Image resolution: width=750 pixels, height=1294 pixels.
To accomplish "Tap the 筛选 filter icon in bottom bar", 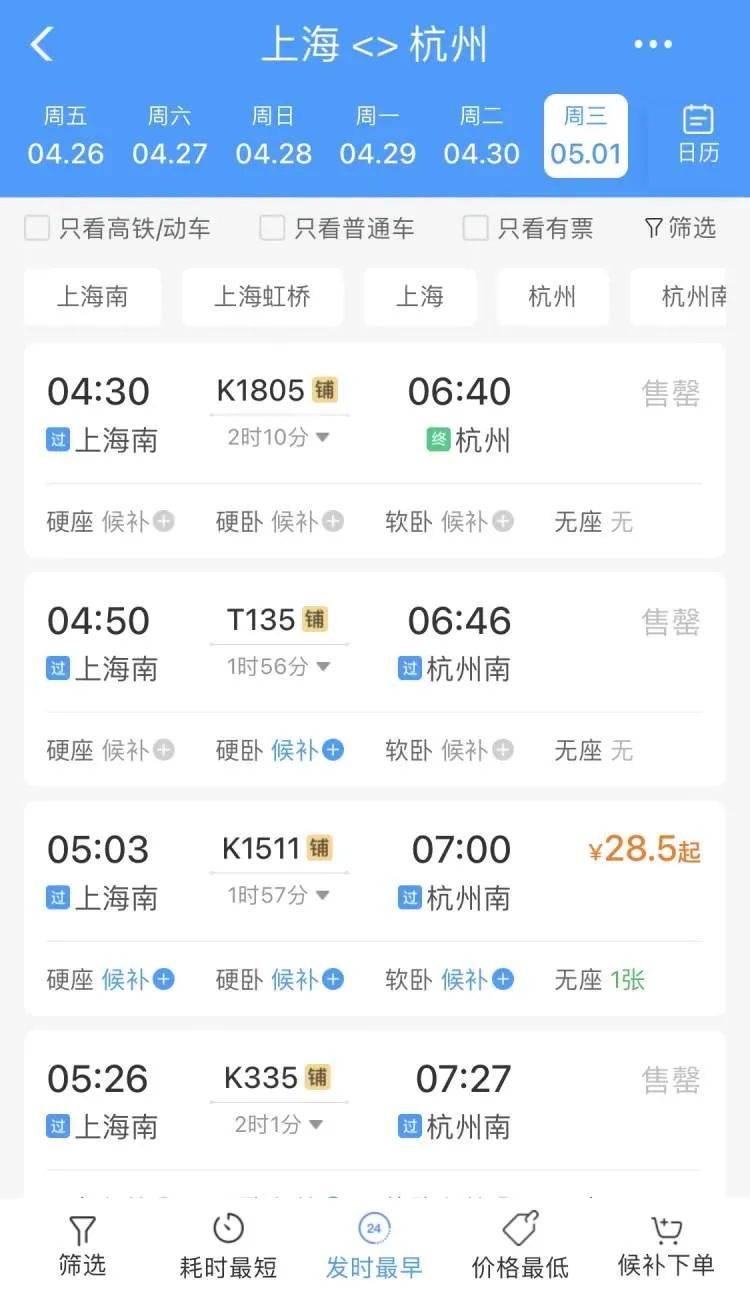I will (x=82, y=1242).
